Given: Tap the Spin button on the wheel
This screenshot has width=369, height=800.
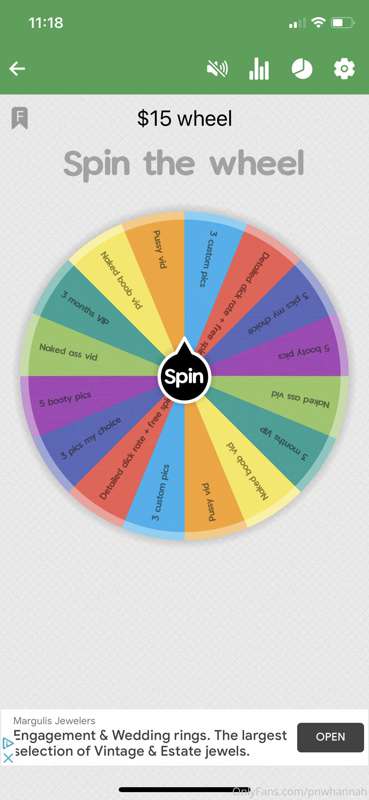Looking at the screenshot, I should [x=184, y=377].
